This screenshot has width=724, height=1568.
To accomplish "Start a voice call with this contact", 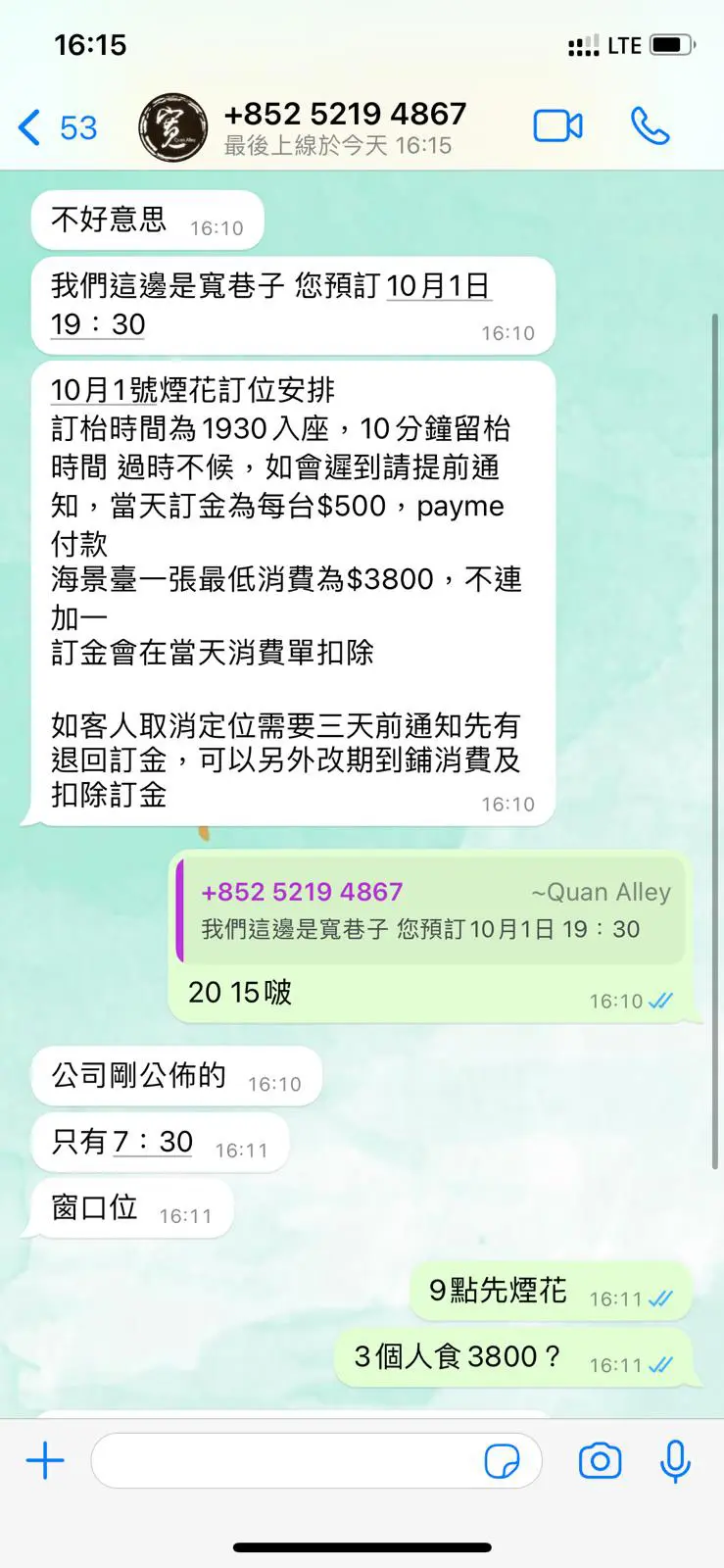I will tap(650, 126).
